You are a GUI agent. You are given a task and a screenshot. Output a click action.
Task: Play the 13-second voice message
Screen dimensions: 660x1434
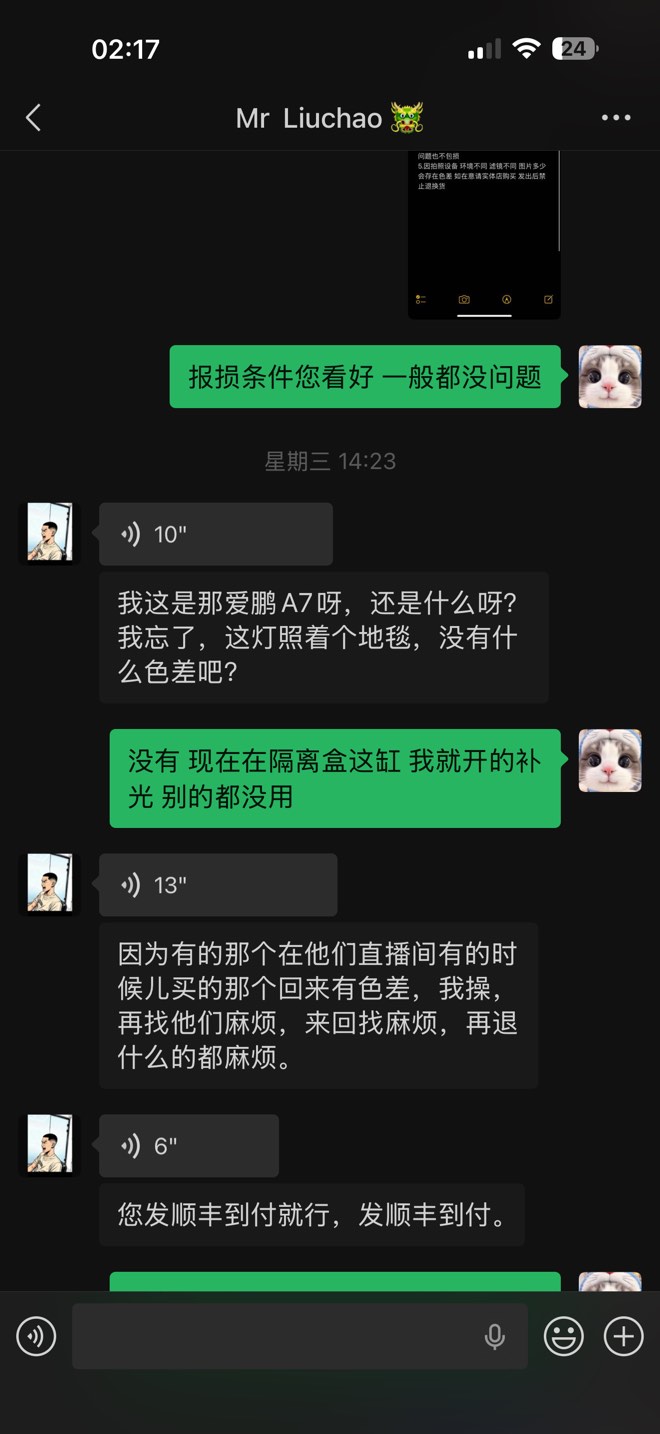click(217, 885)
